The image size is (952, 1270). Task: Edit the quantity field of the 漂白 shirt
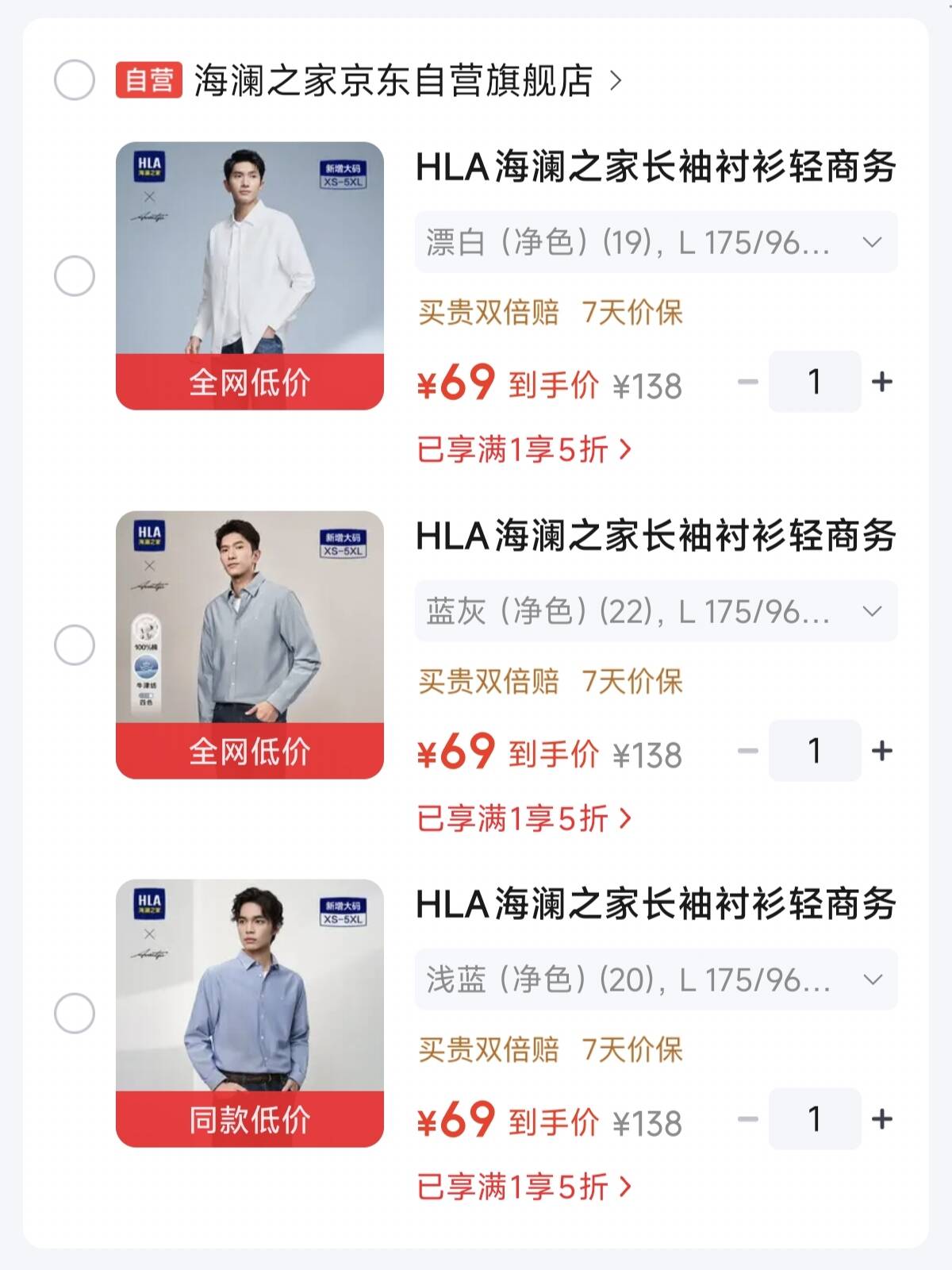click(815, 382)
